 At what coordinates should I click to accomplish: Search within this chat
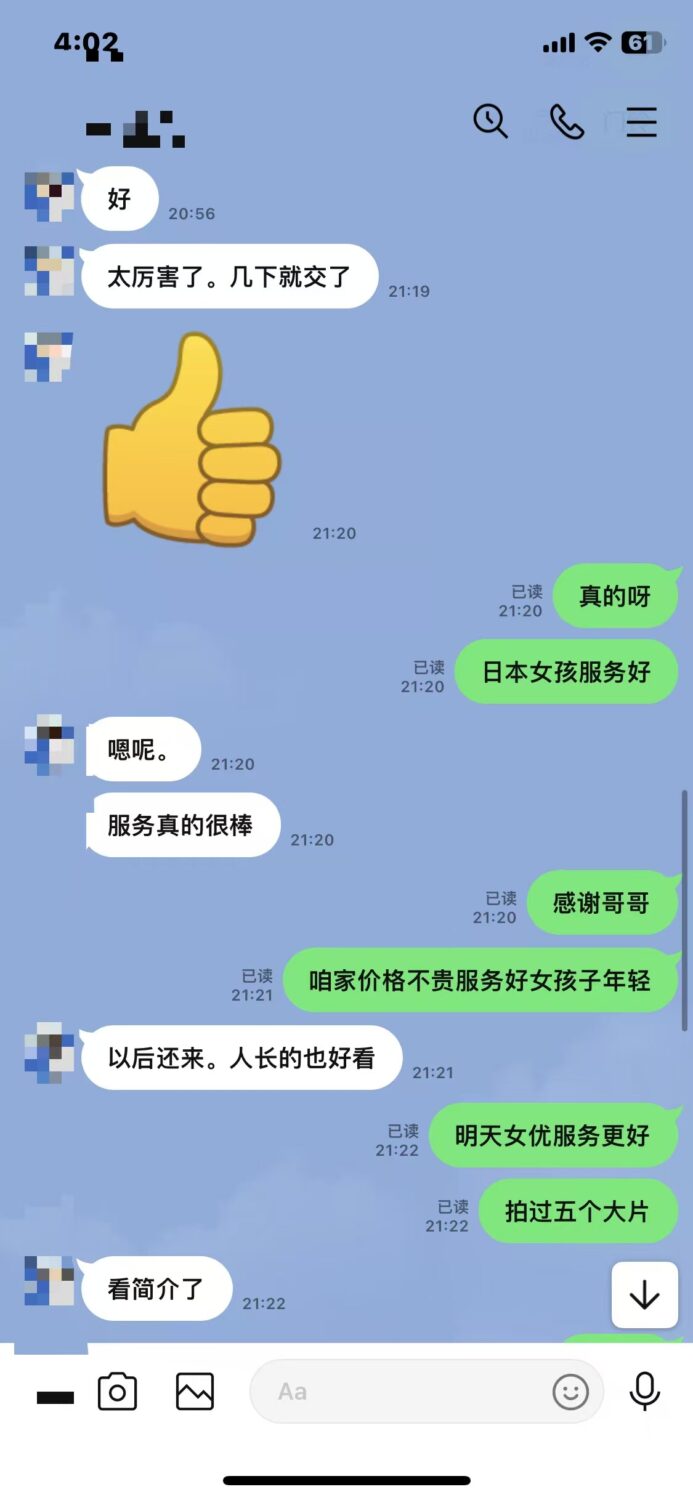490,122
